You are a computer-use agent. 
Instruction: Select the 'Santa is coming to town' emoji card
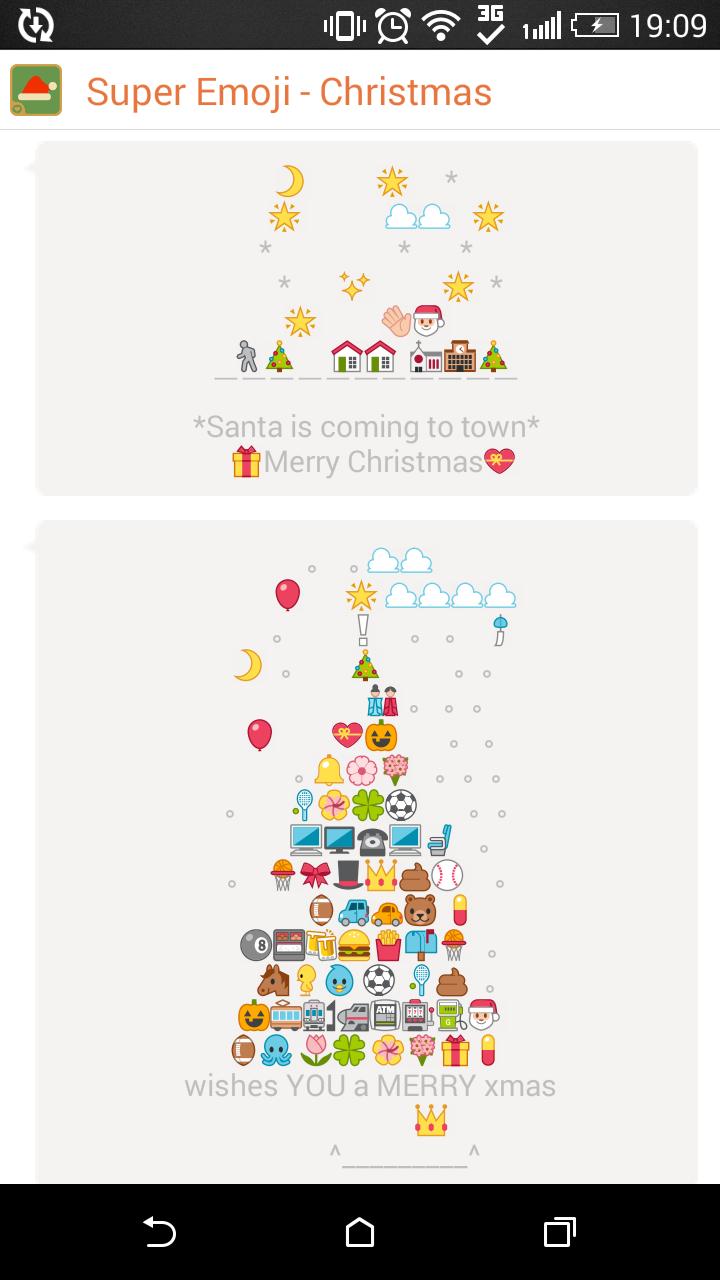point(366,318)
